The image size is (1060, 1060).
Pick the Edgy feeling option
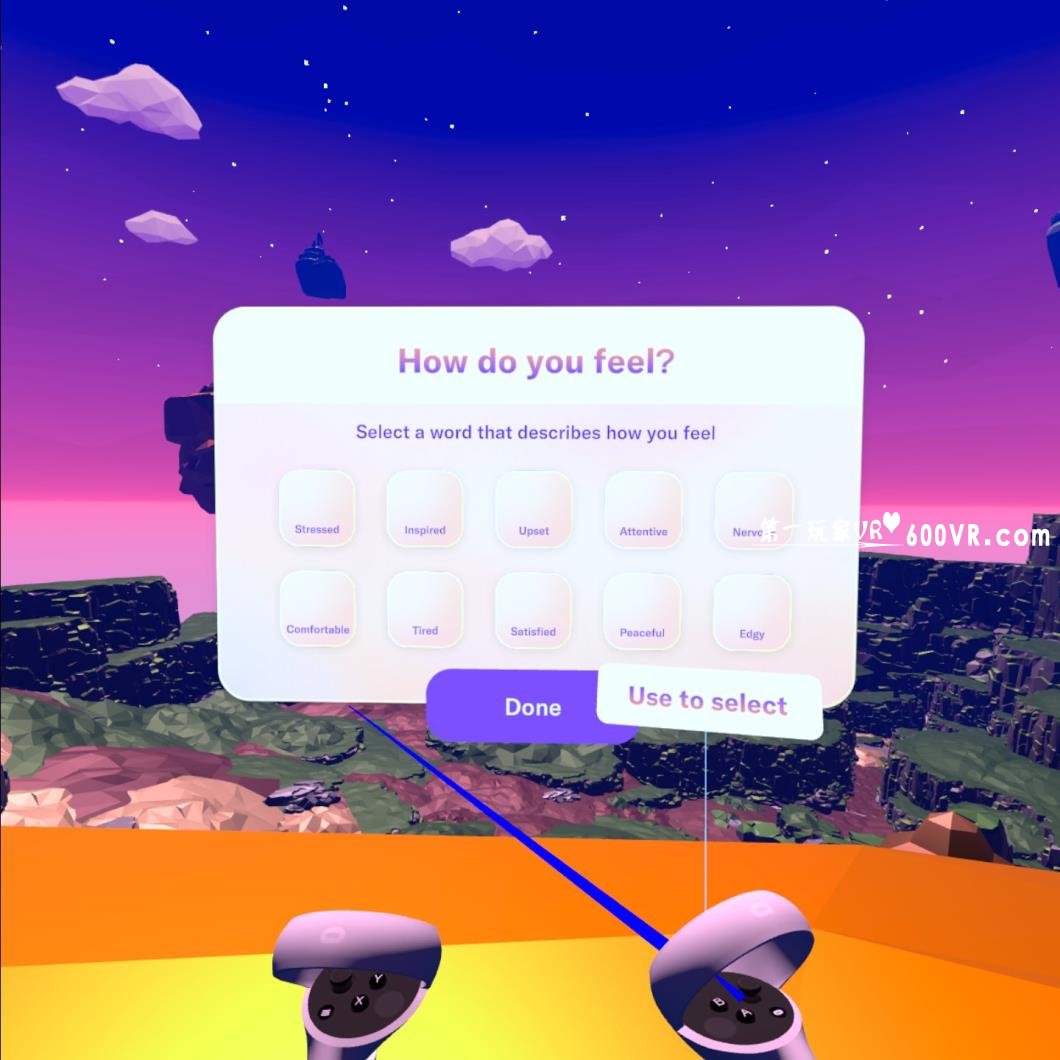[x=752, y=612]
